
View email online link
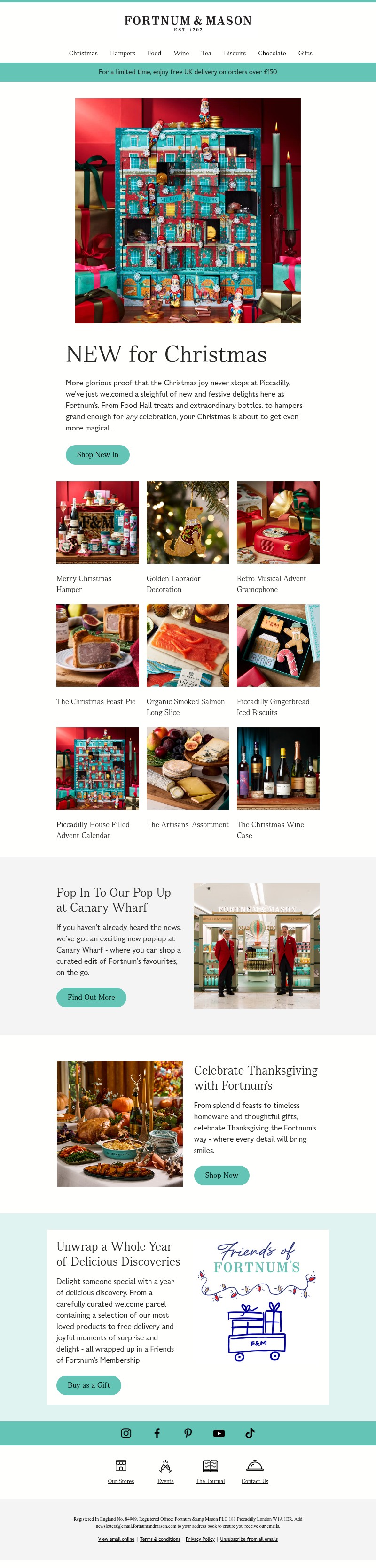[116, 1539]
